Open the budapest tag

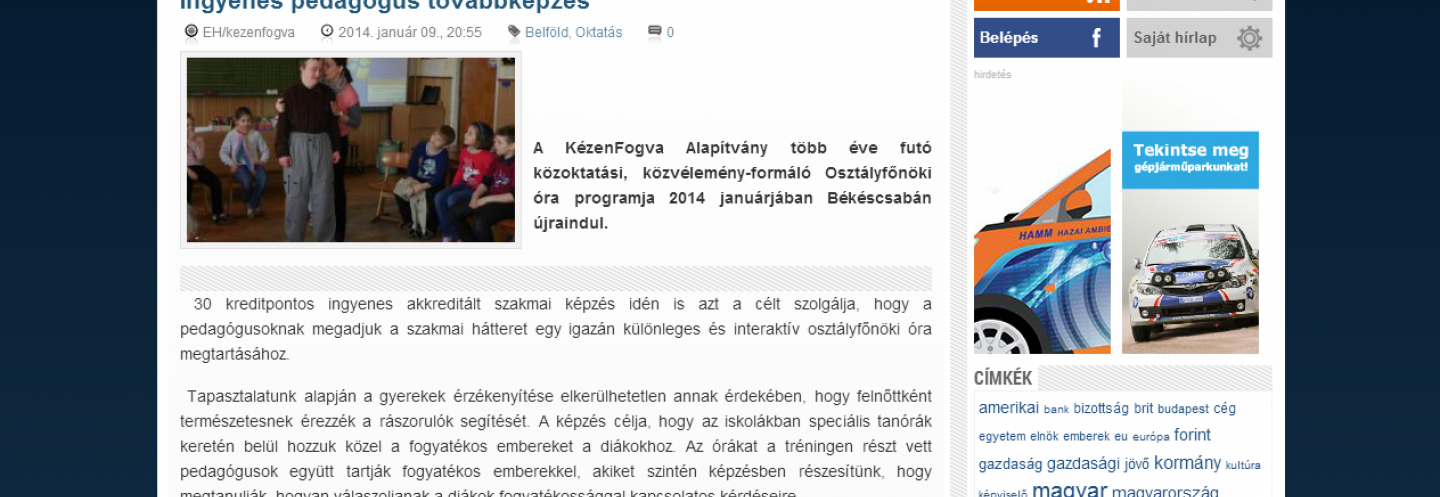(x=1183, y=409)
